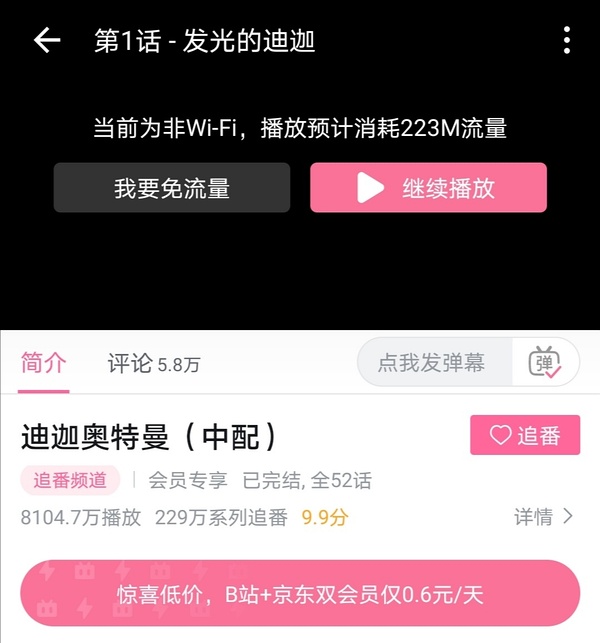Toggle the danmaku 弹 switch

coord(546,363)
